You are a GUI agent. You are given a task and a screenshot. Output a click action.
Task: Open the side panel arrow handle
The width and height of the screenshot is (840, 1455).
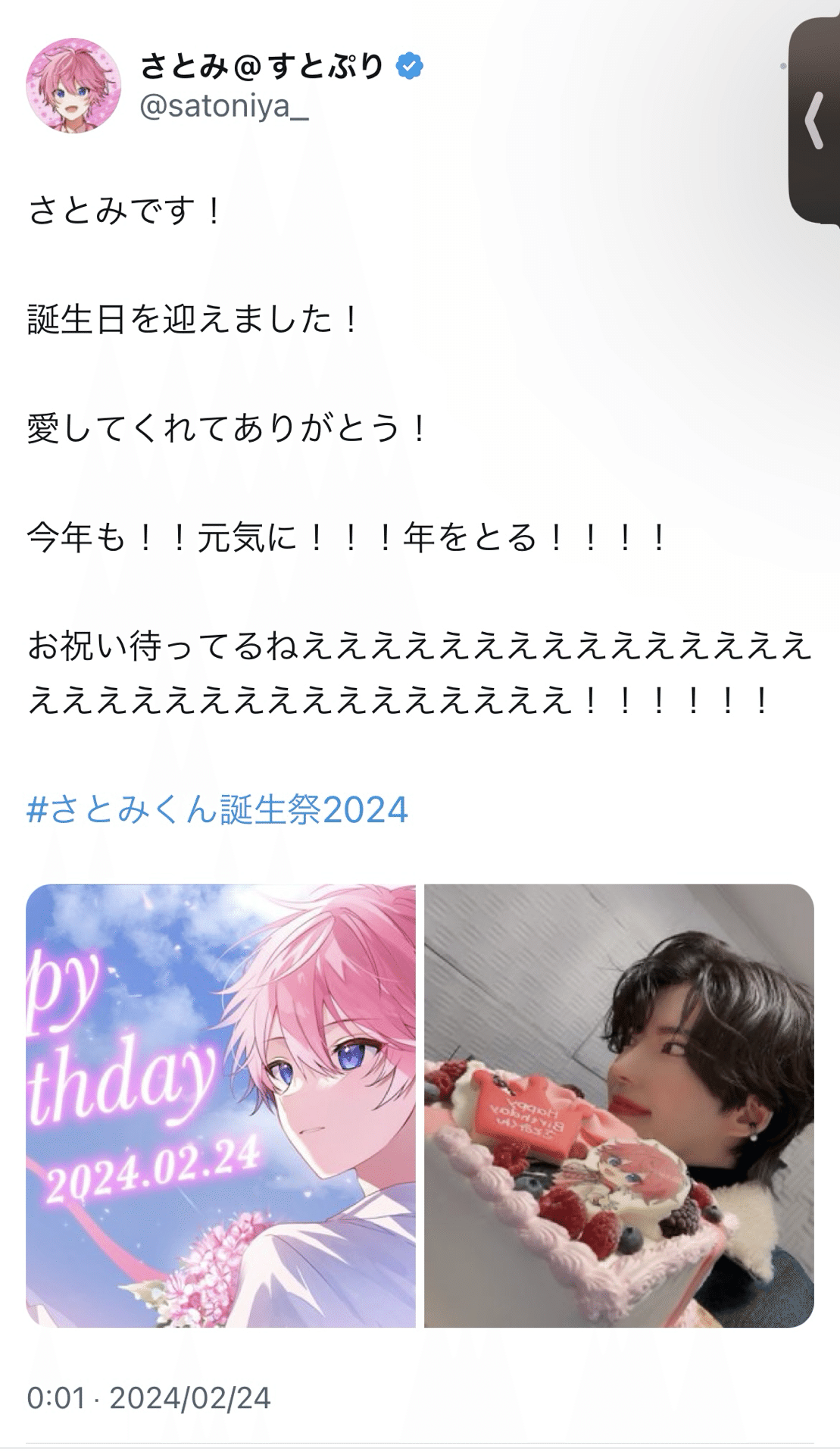tap(815, 121)
